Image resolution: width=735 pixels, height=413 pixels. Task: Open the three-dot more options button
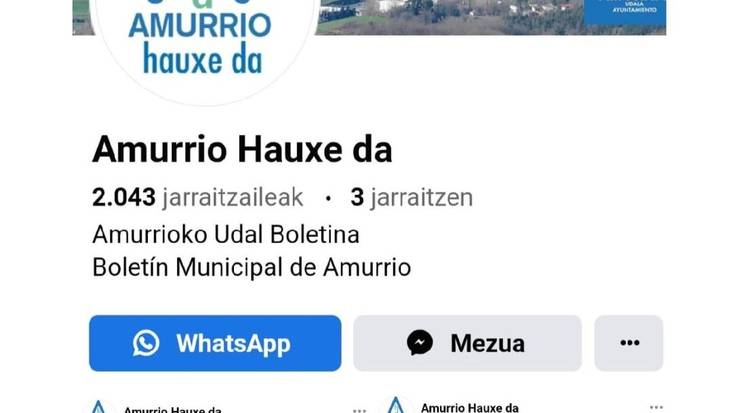tap(629, 343)
